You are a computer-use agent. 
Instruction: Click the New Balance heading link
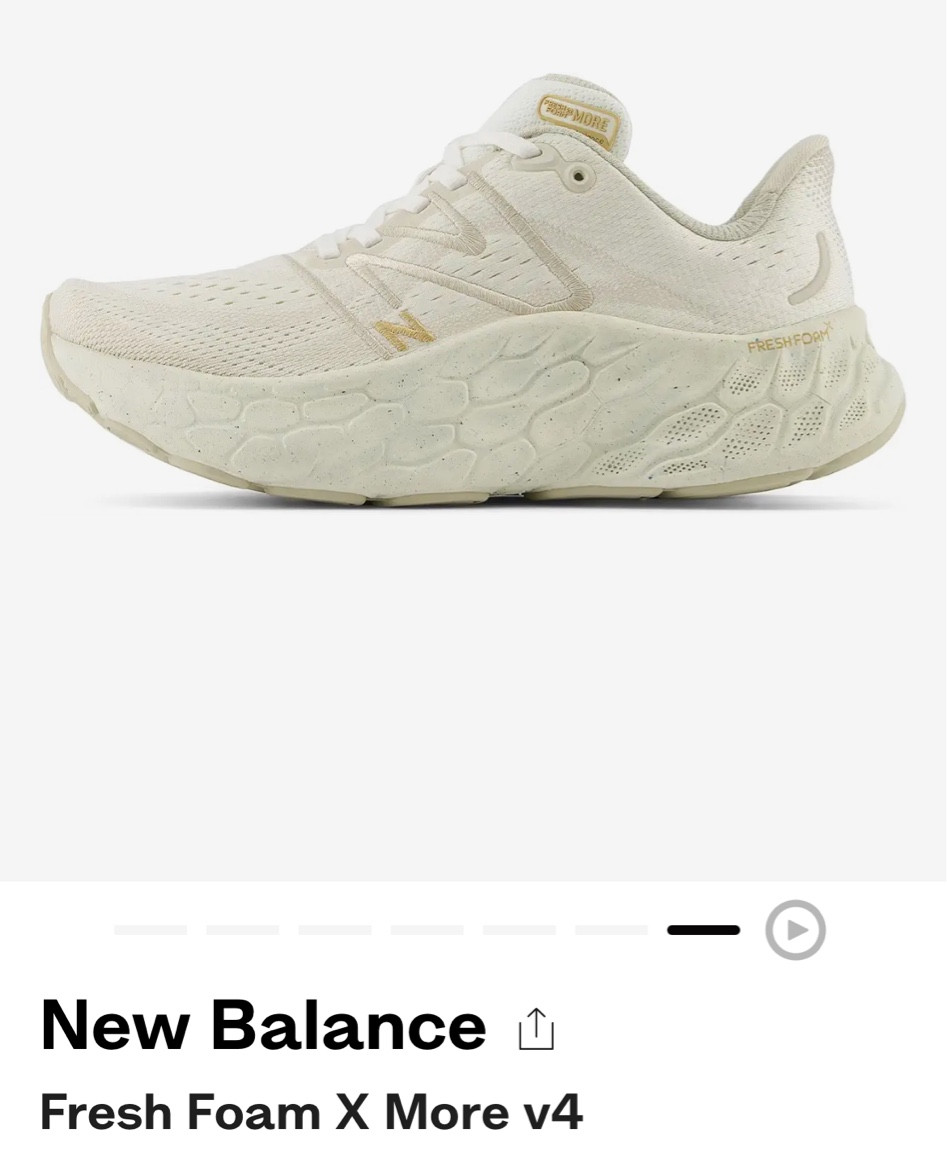coord(260,1024)
